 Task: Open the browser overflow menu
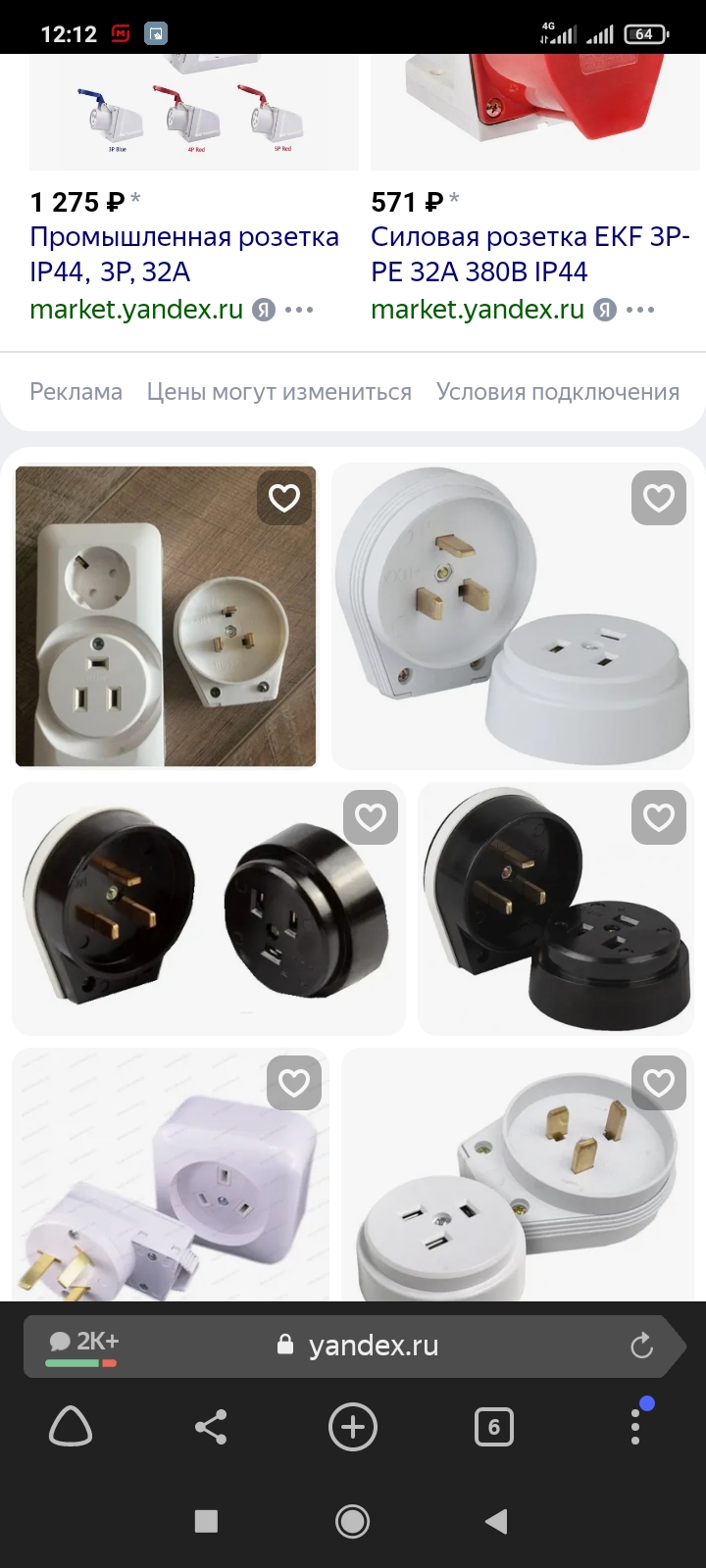coord(635,1427)
